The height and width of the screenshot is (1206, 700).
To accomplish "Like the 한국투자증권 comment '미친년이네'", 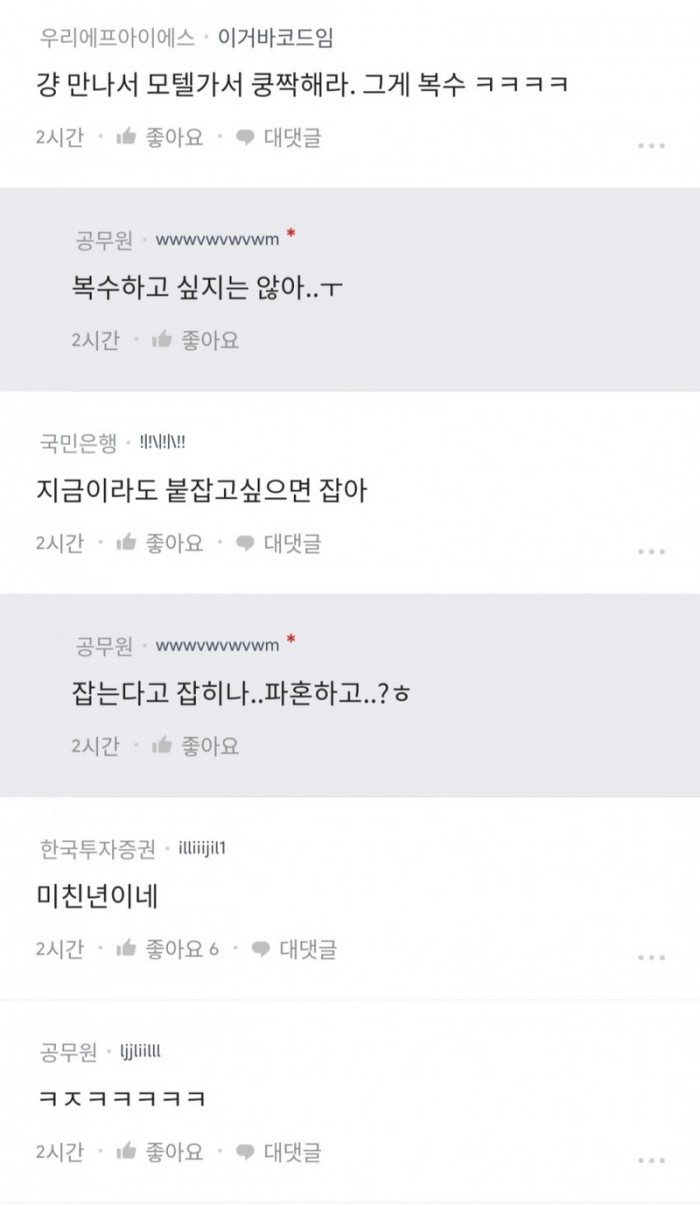I will click(166, 949).
